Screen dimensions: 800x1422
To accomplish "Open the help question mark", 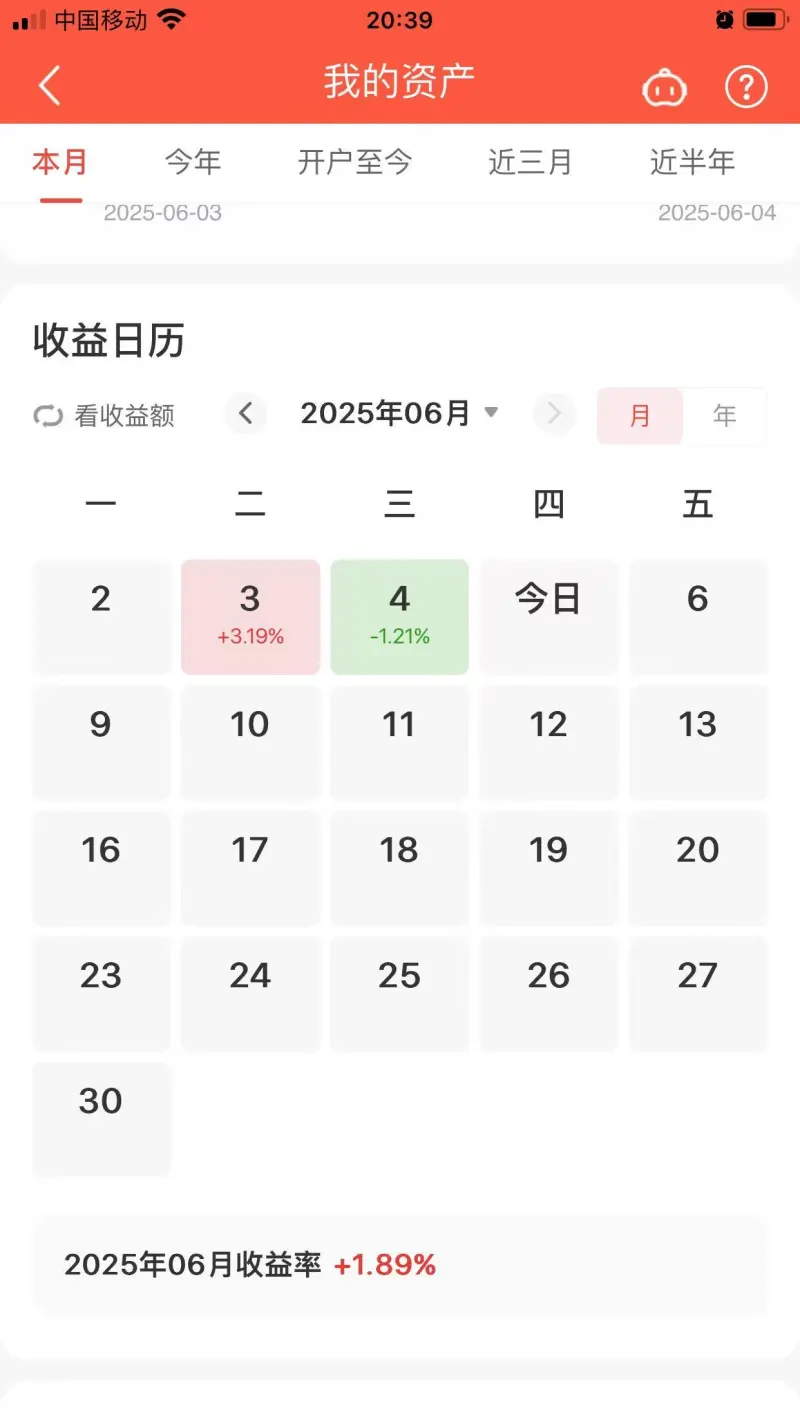I will pos(746,88).
